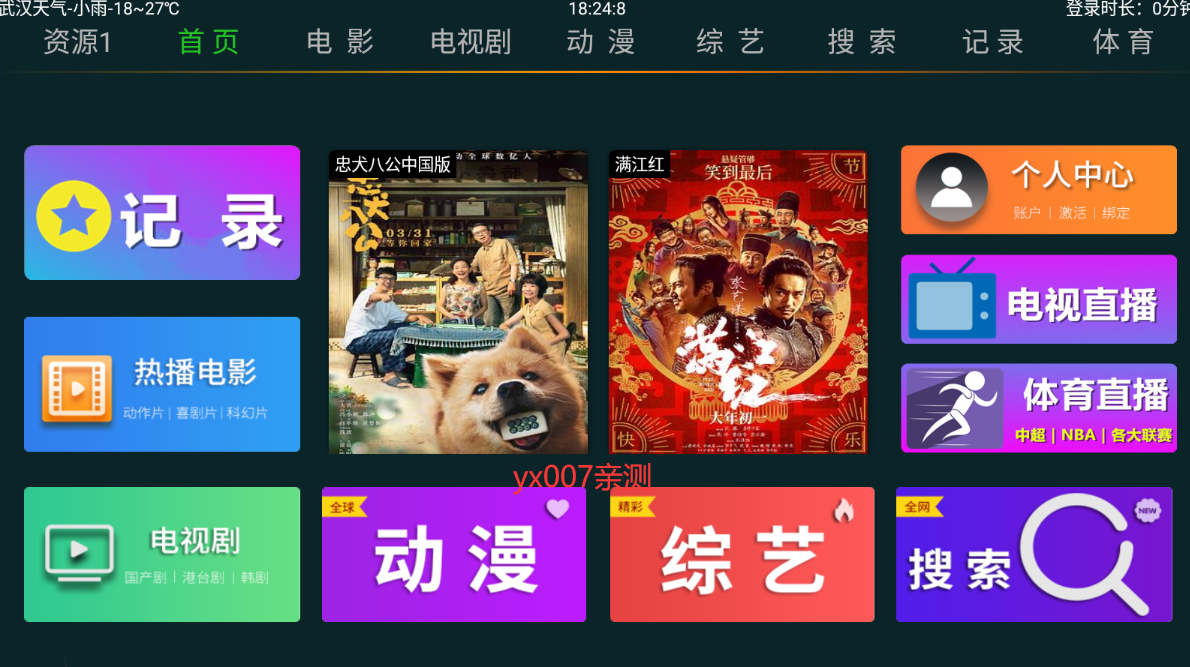The width and height of the screenshot is (1190, 667).
Task: Launch 电视直播 live TV
Action: 1038,300
